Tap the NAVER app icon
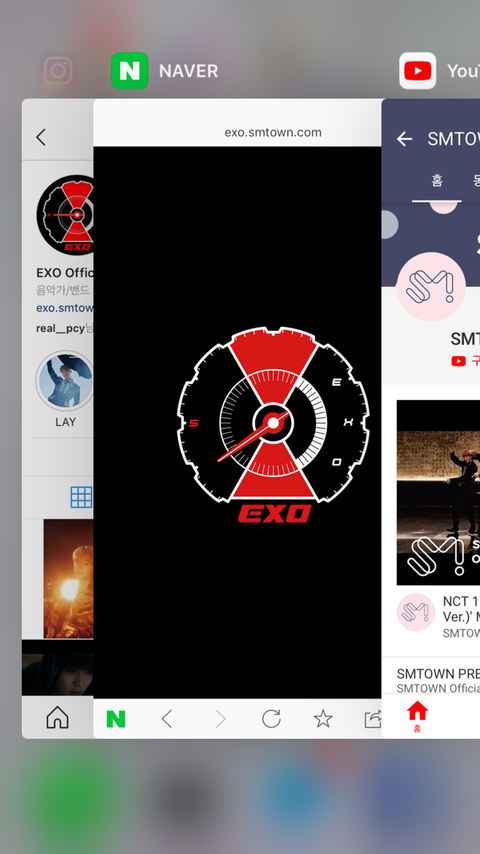Screen dimensions: 480x854 click(130, 71)
